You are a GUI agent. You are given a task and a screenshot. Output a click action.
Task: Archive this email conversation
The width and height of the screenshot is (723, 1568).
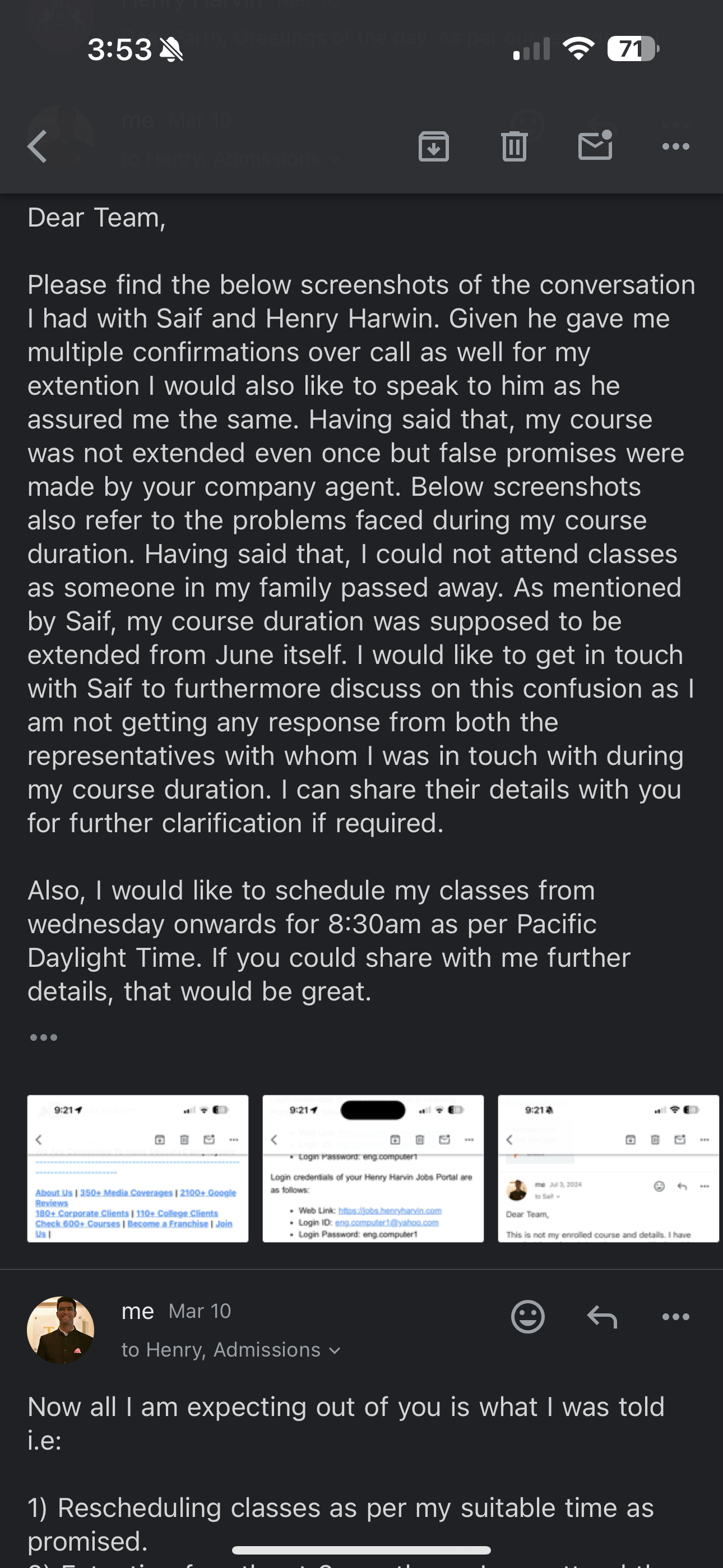tap(433, 147)
